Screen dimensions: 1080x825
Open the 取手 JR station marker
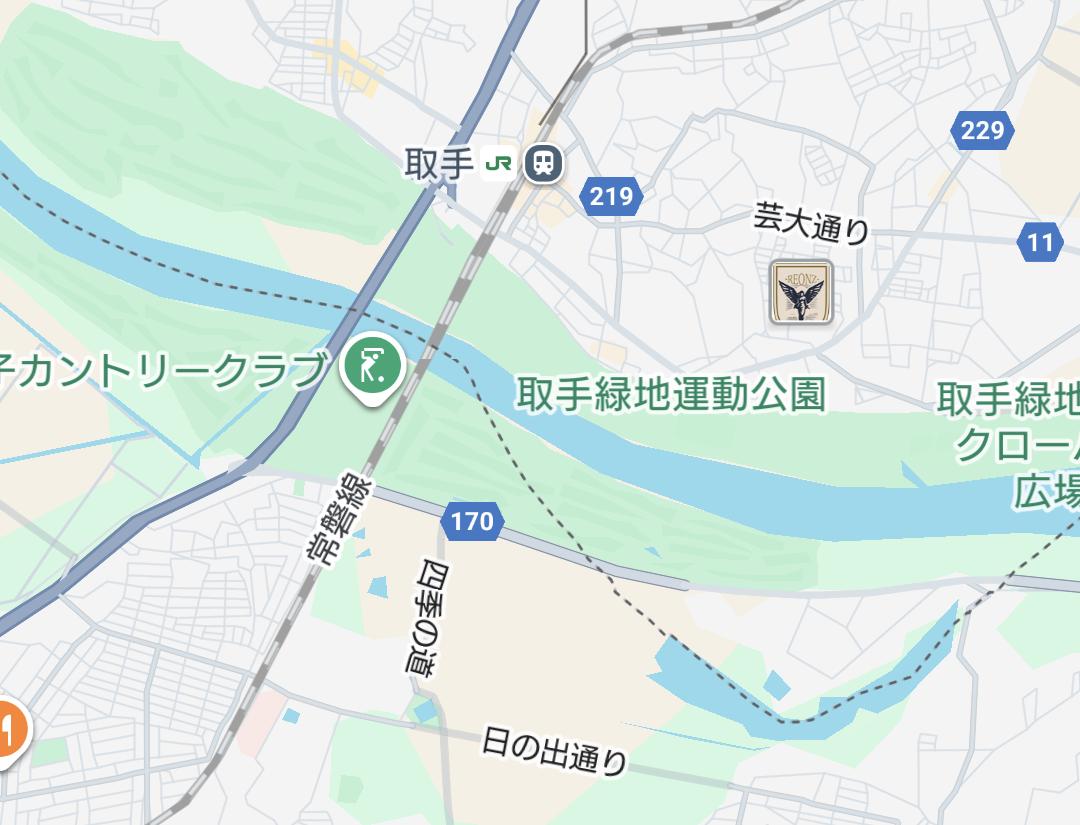click(544, 164)
